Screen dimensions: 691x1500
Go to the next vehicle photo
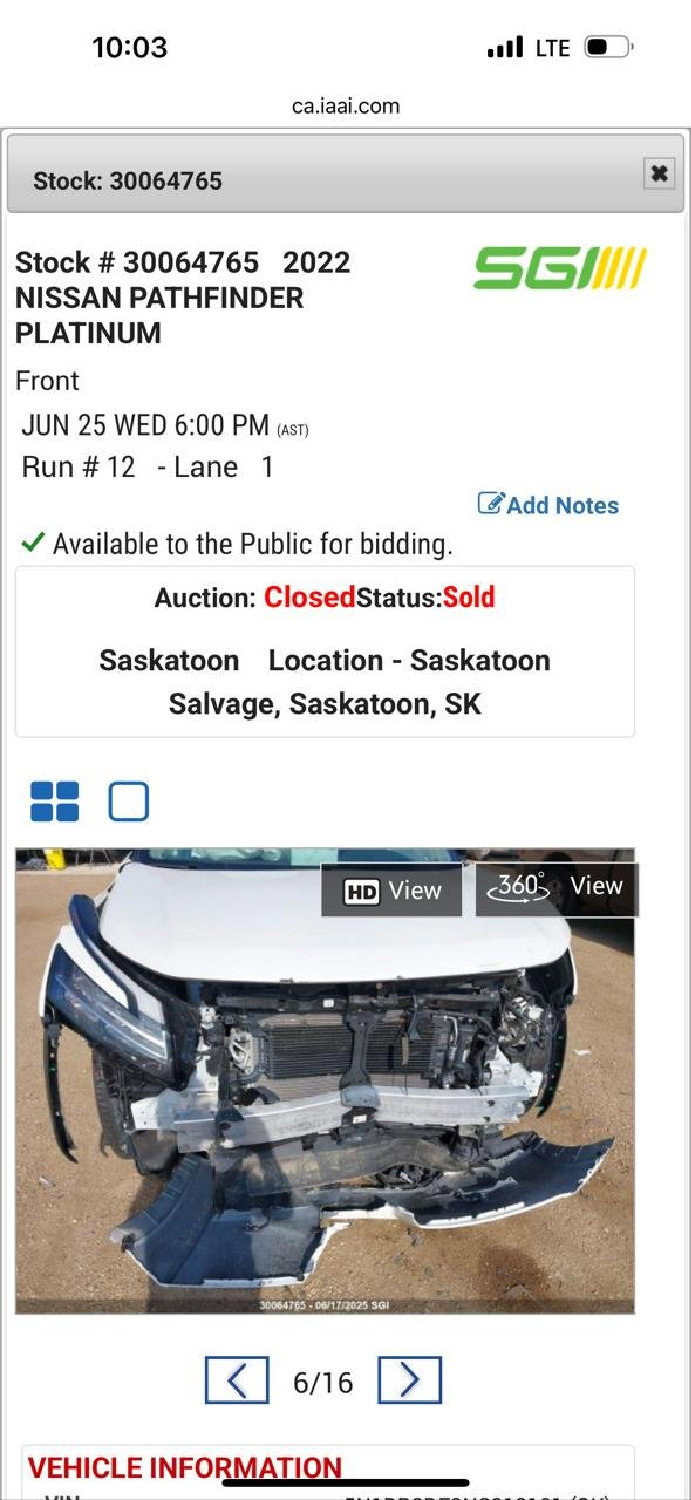coord(409,1381)
